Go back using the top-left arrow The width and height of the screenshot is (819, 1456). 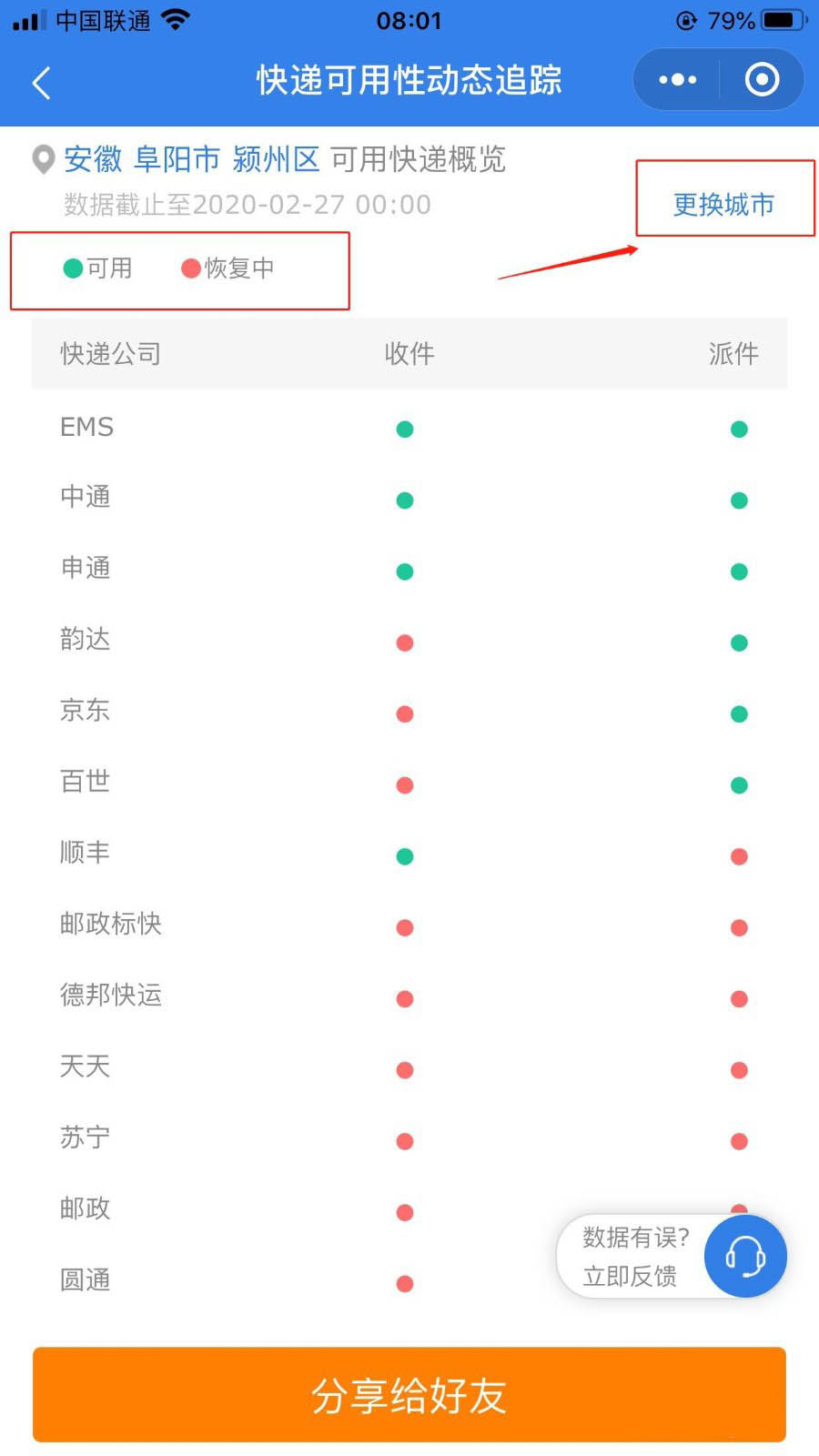point(42,82)
